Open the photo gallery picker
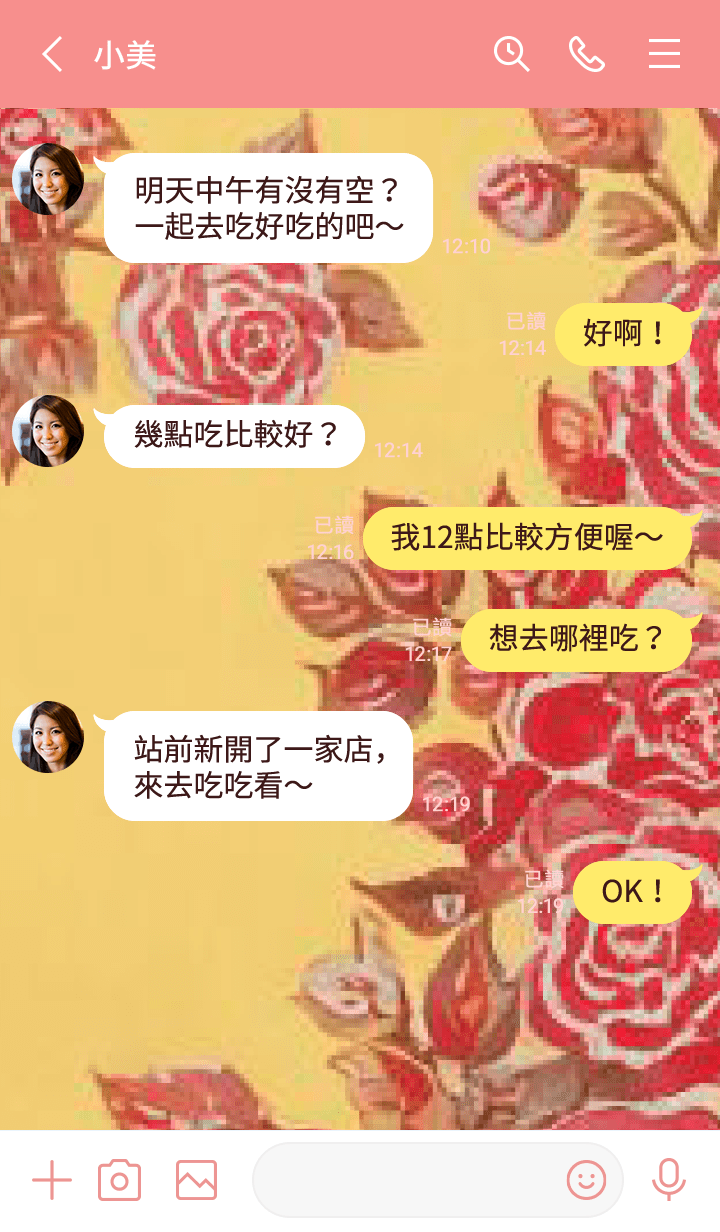This screenshot has height=1232, width=720. 196,1181
